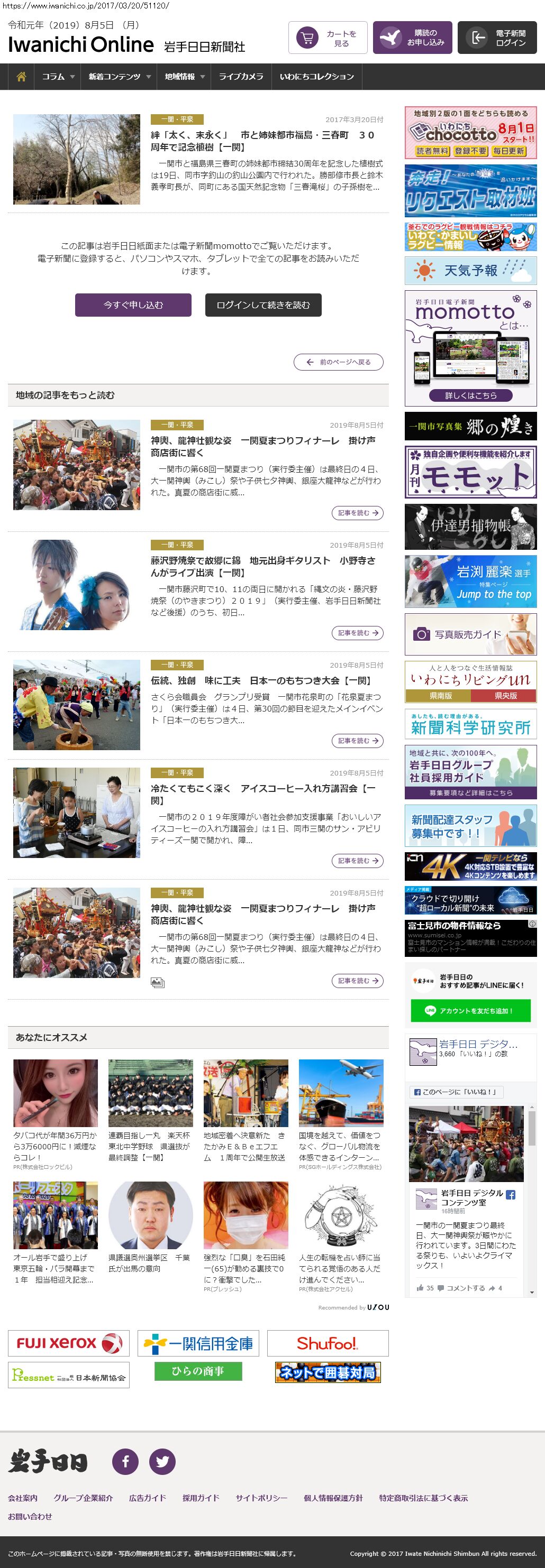The image size is (545, 1568).
Task: Open the ライブカメラ page
Action: (x=241, y=77)
